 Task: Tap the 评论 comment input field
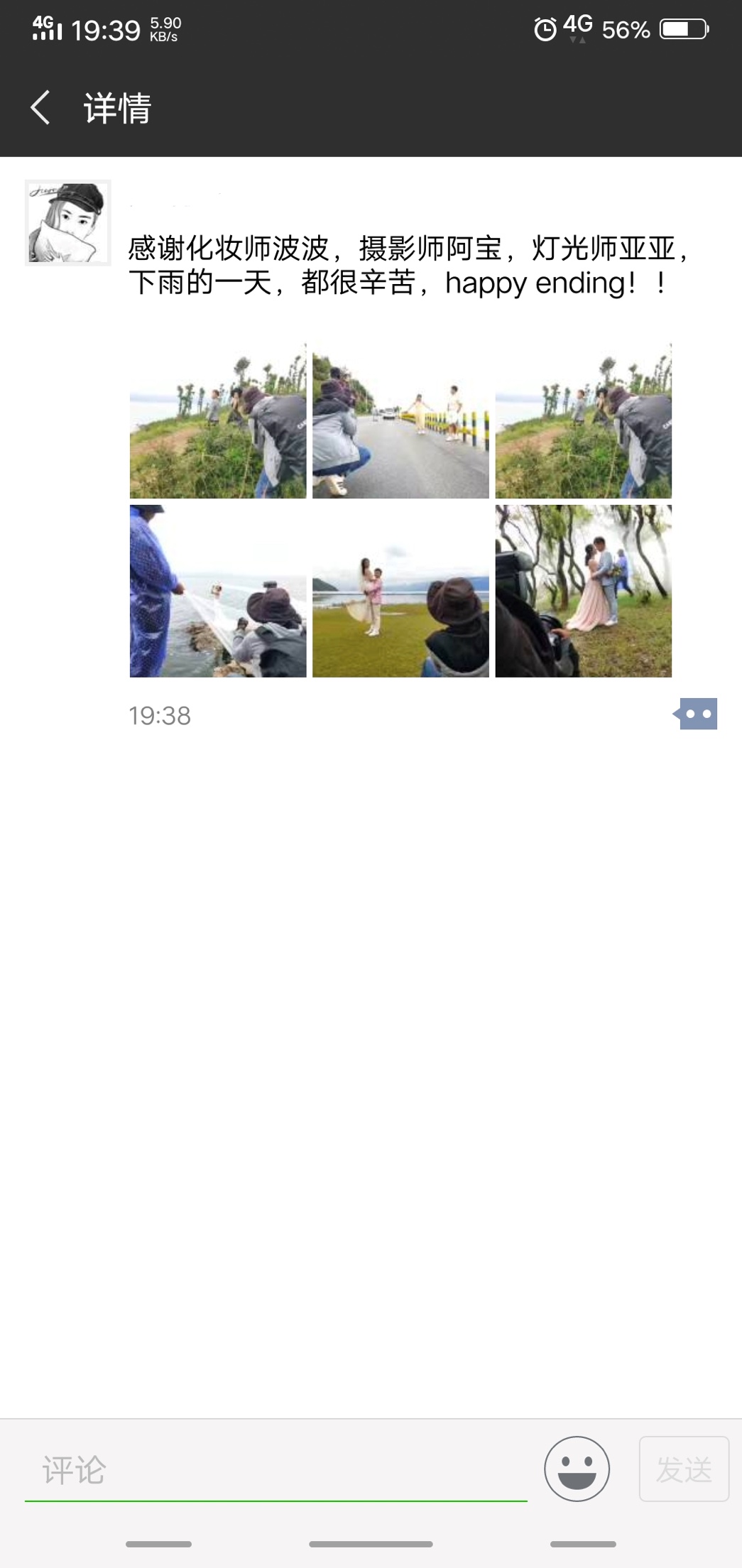[x=275, y=1470]
